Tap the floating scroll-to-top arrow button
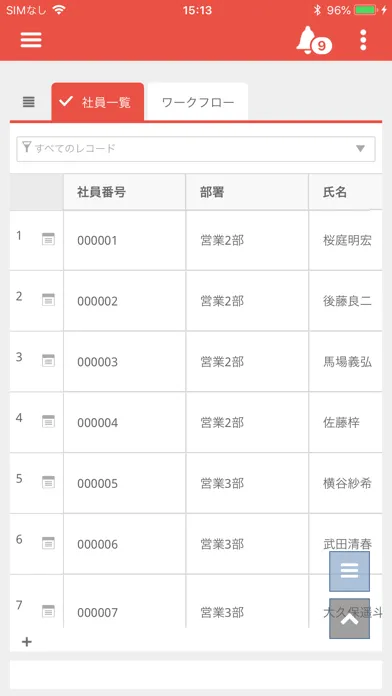This screenshot has height=696, width=392. click(349, 619)
